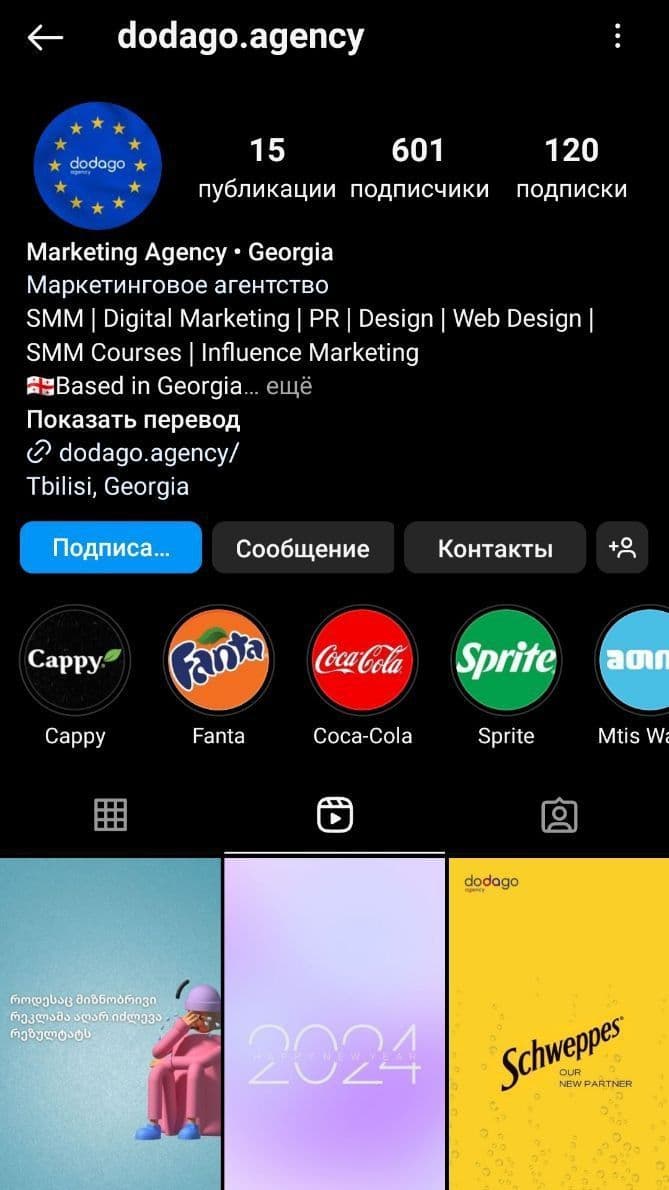The image size is (669, 1190).
Task: Play the 2024 Happy New Year reel
Action: [x=334, y=1020]
